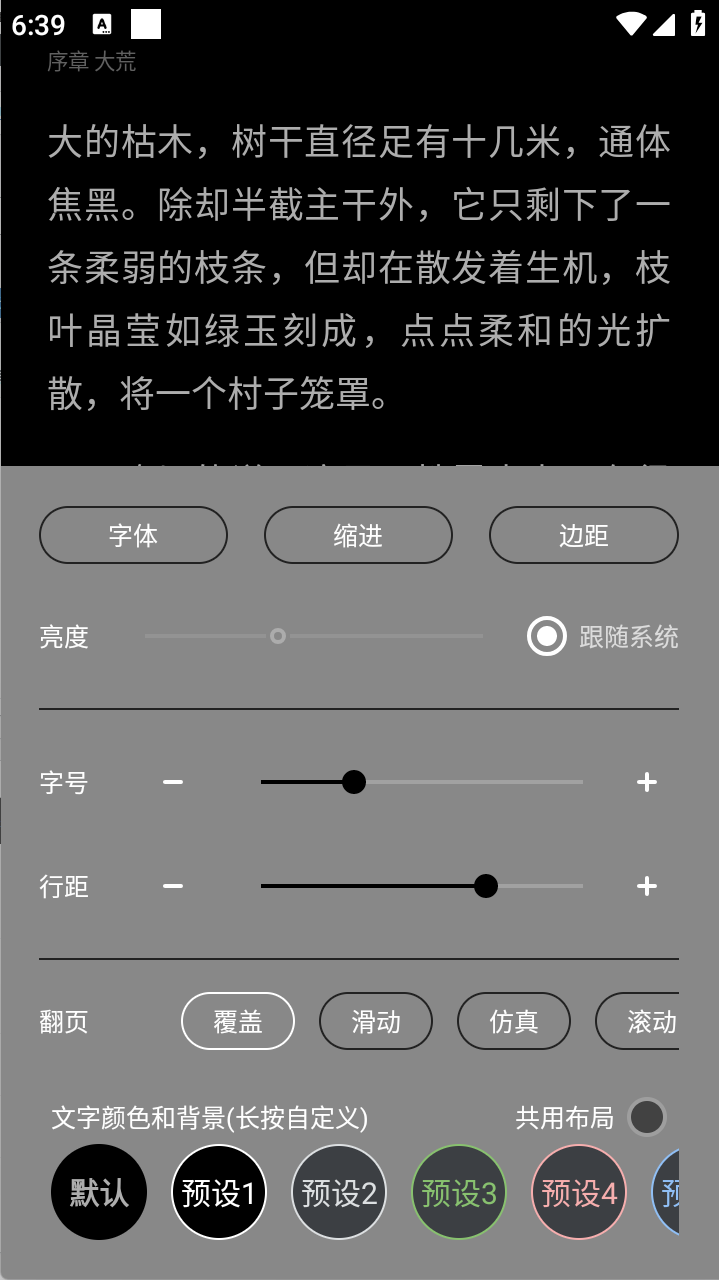Choose the 默认 color theme

[x=99, y=1192]
